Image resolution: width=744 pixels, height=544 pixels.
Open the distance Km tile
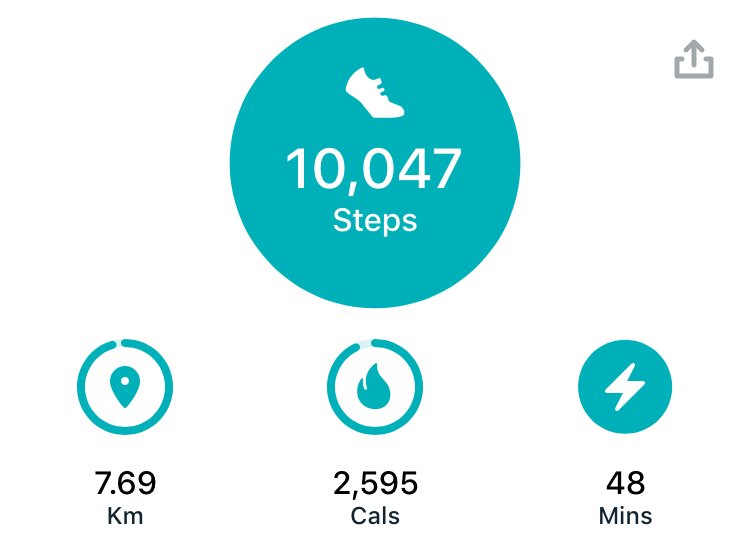click(125, 387)
